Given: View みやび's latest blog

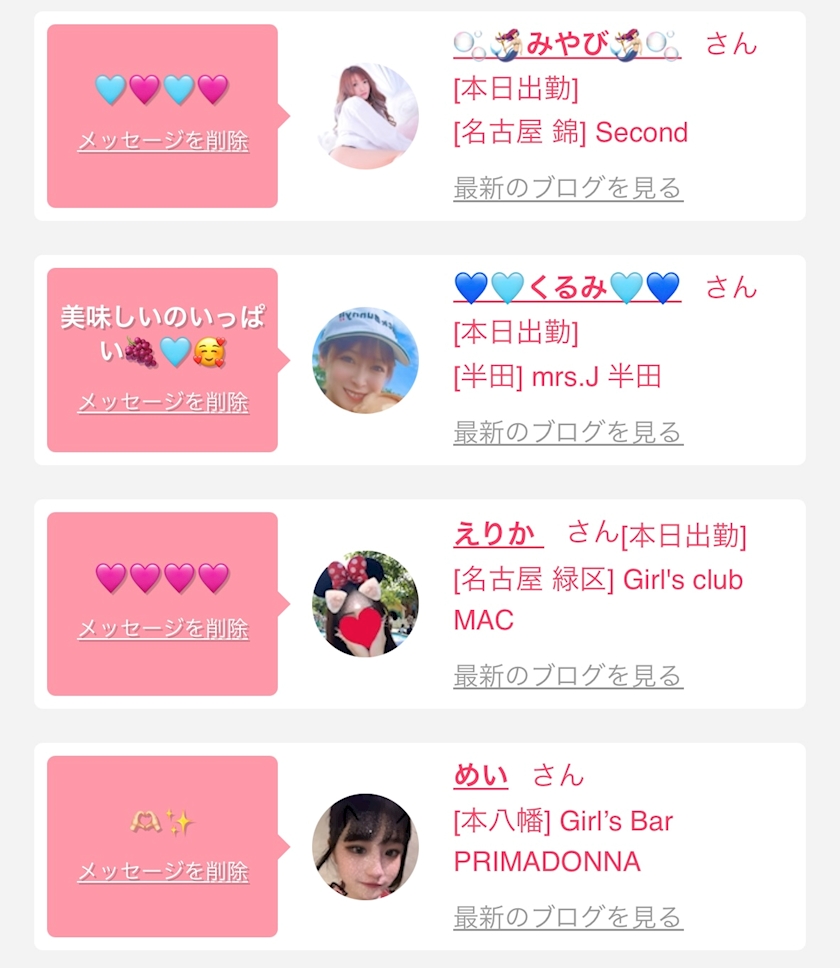Looking at the screenshot, I should [x=568, y=188].
